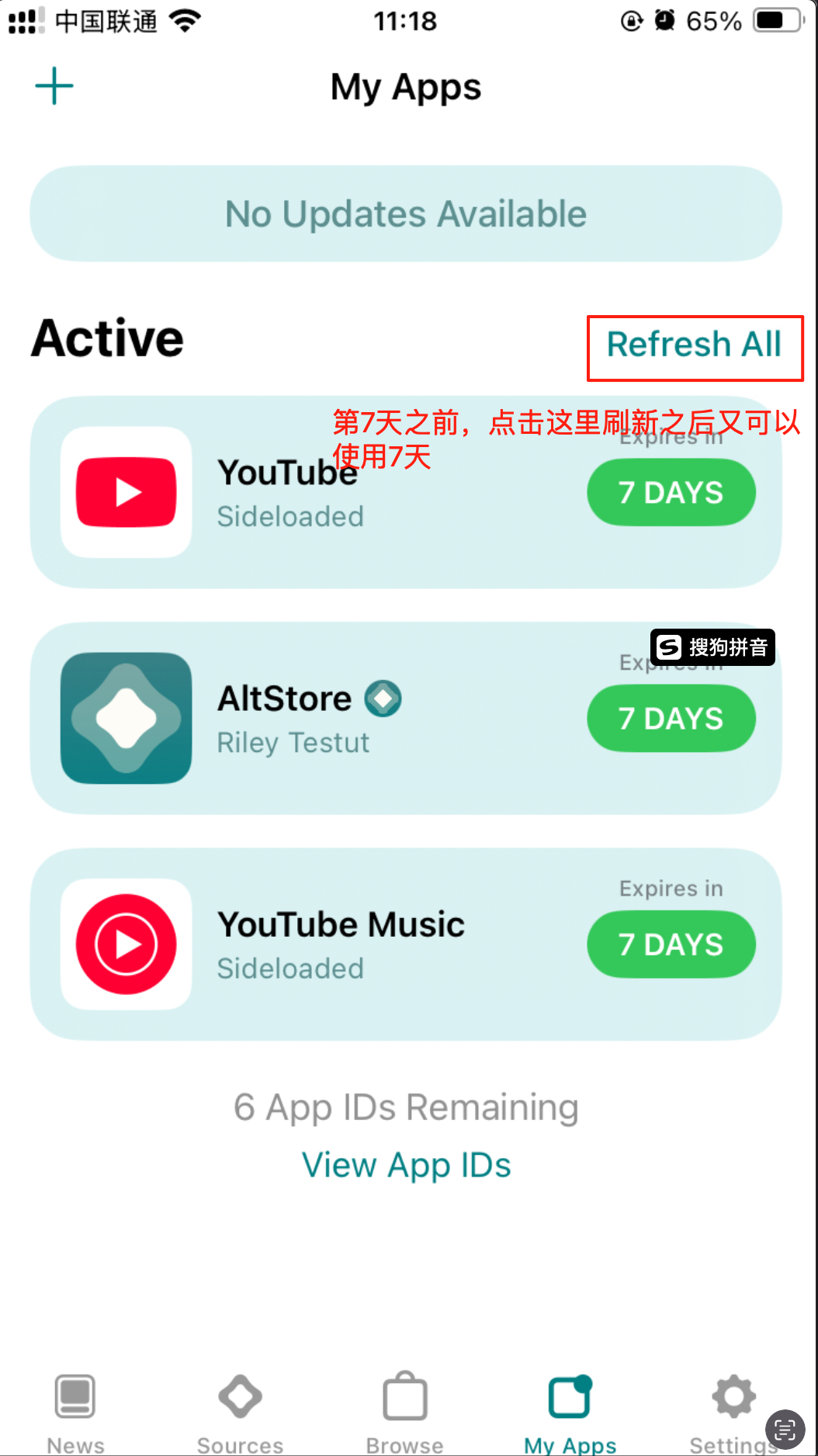Tap No Updates Available banner
This screenshot has height=1456, width=818.
pyautogui.click(x=406, y=214)
